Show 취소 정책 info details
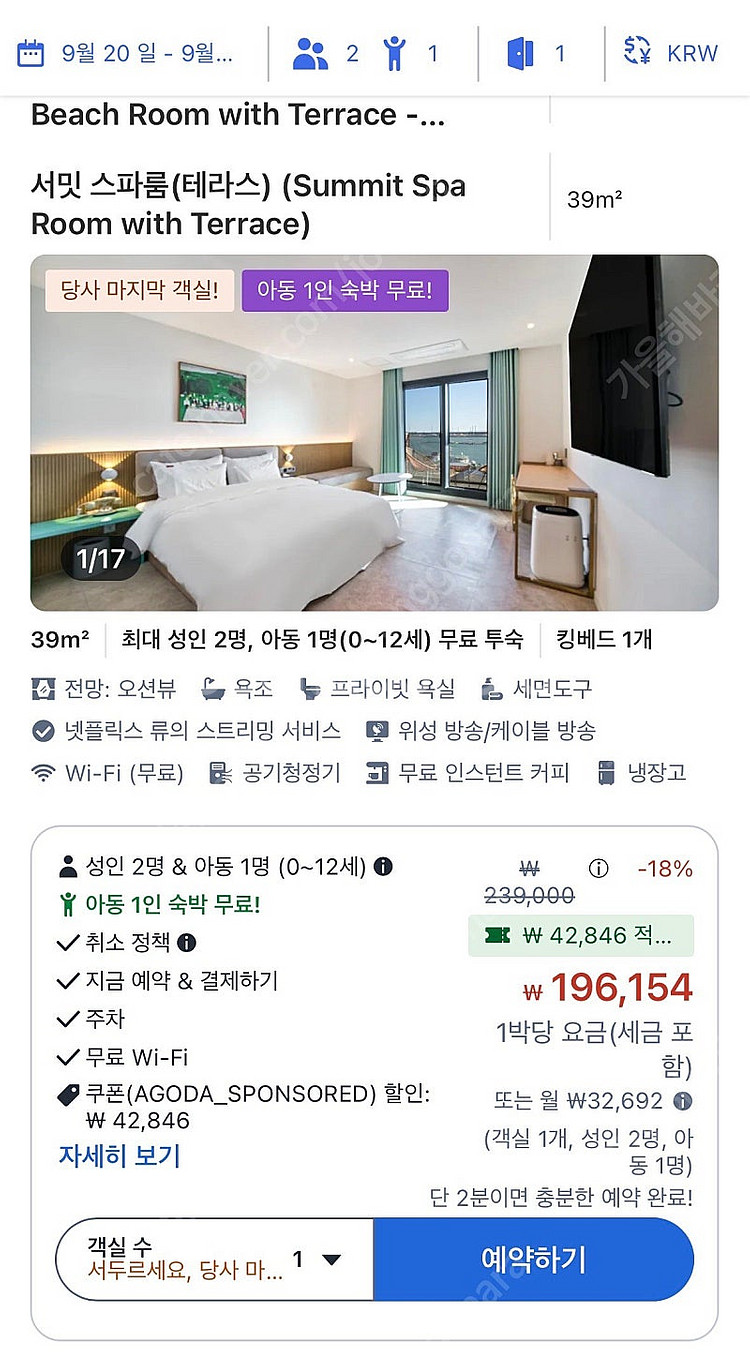The width and height of the screenshot is (750, 1358). tap(187, 942)
